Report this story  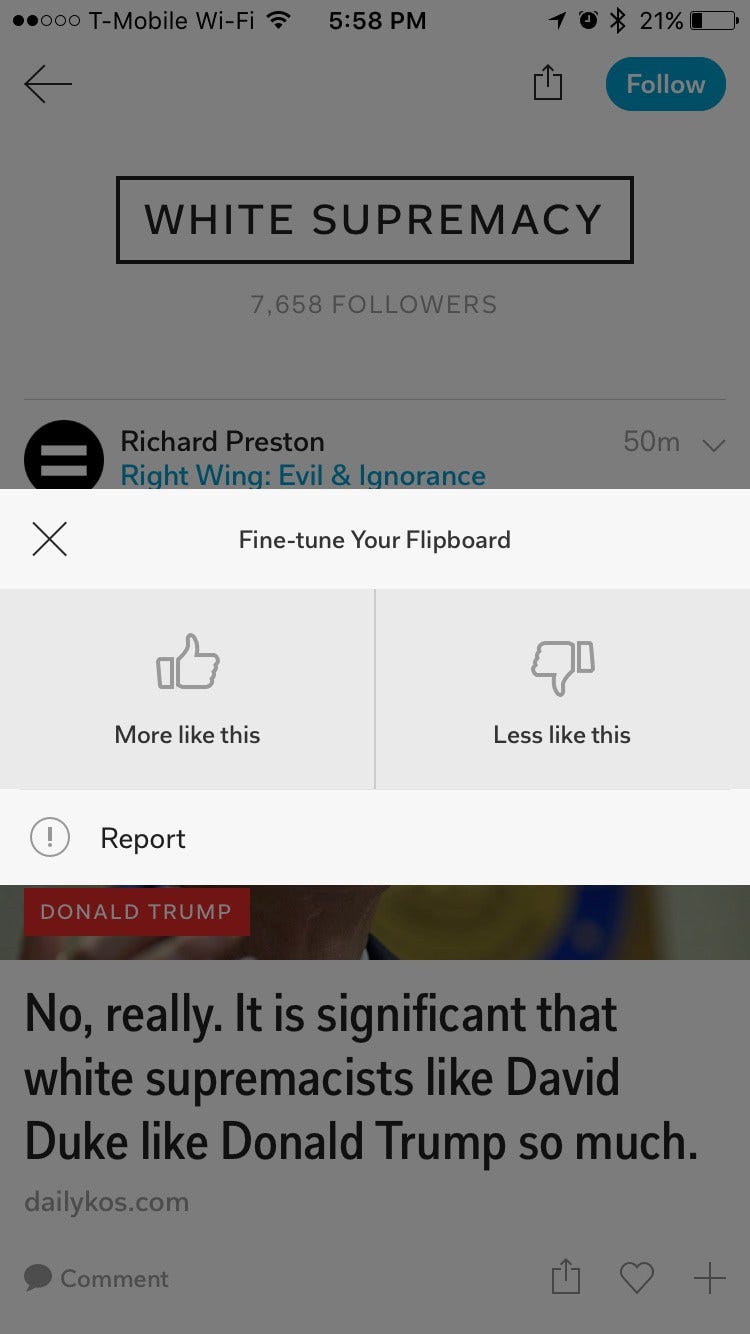pyautogui.click(x=142, y=838)
